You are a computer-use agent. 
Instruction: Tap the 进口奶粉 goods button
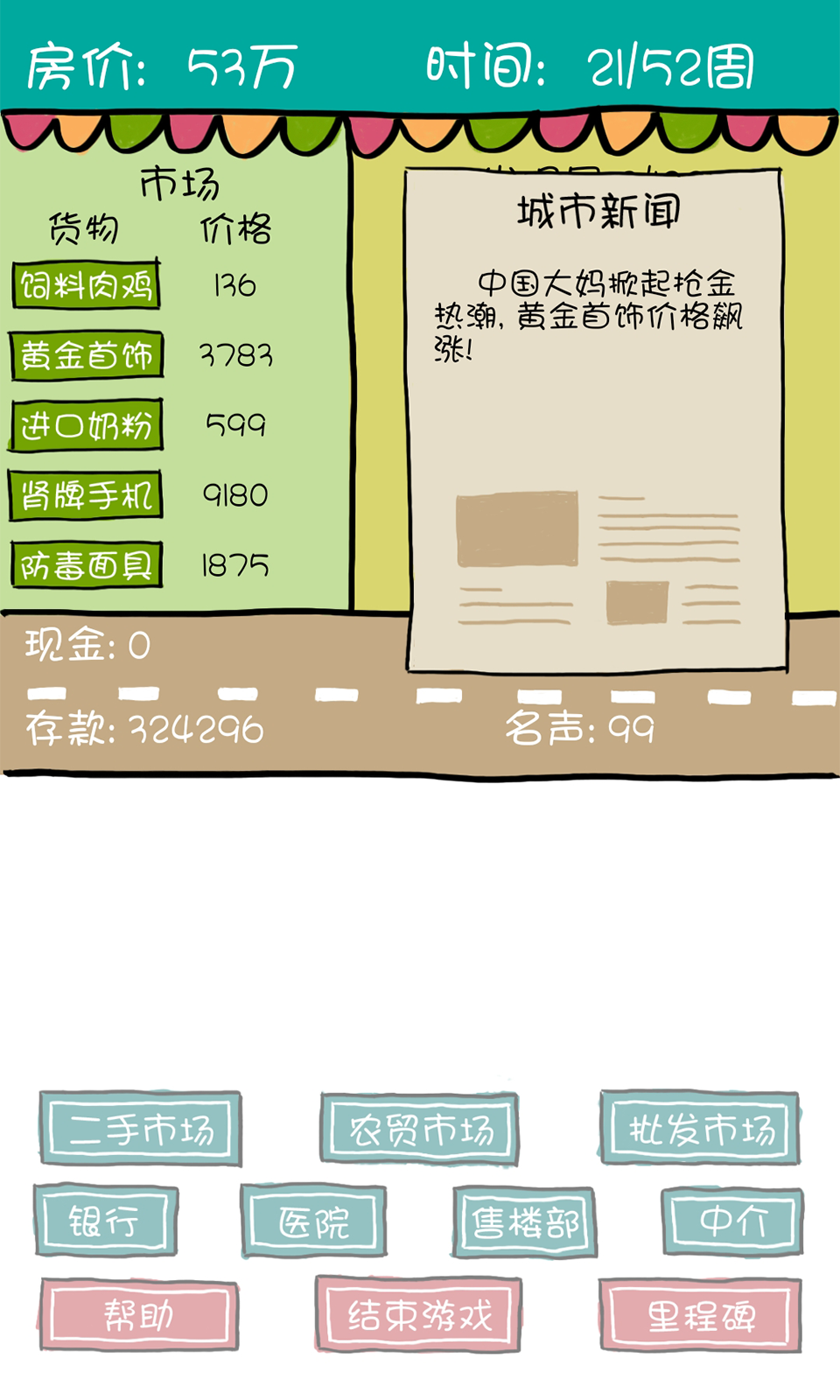pos(86,425)
